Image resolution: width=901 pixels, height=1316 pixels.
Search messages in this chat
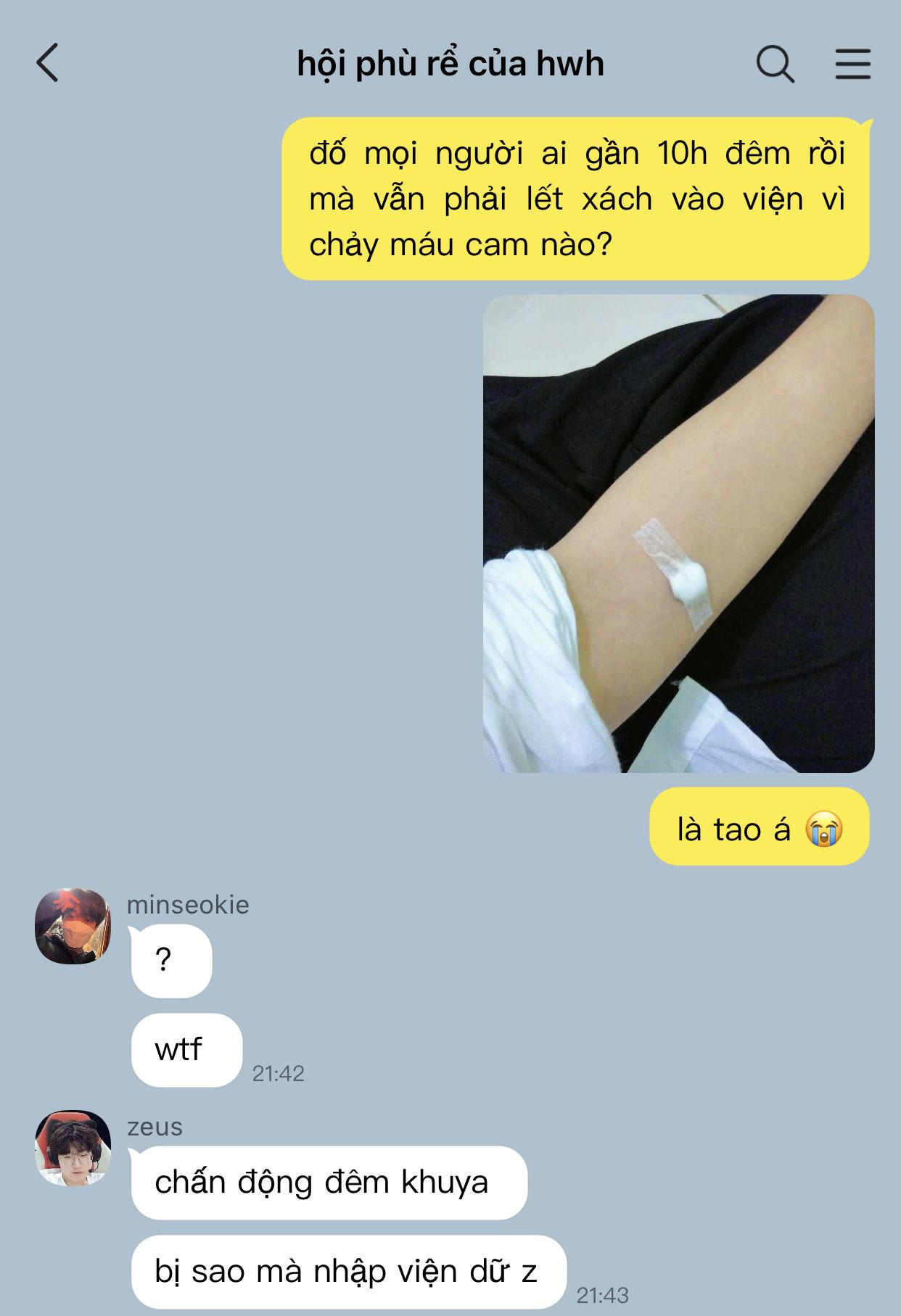pos(775,64)
